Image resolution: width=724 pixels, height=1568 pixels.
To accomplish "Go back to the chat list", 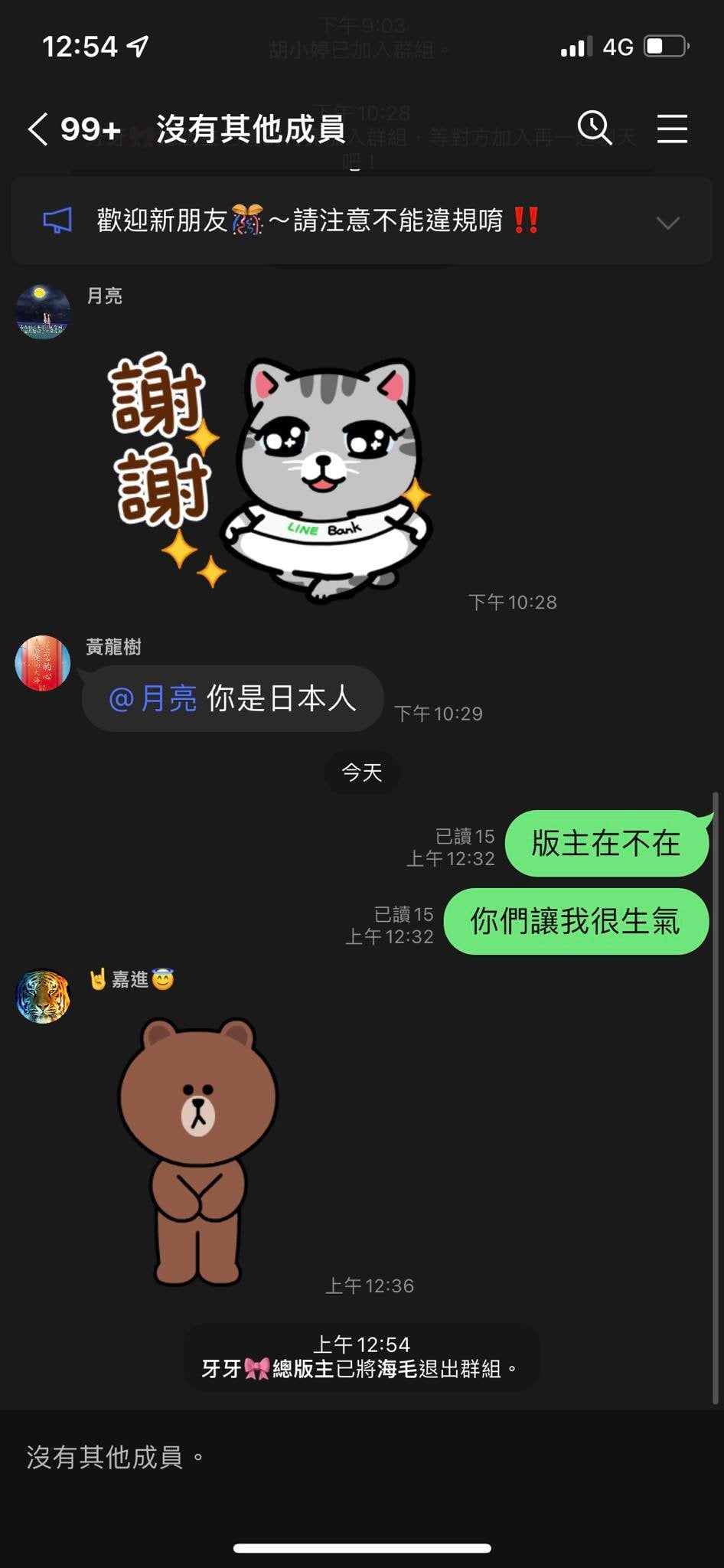I will coord(38,129).
